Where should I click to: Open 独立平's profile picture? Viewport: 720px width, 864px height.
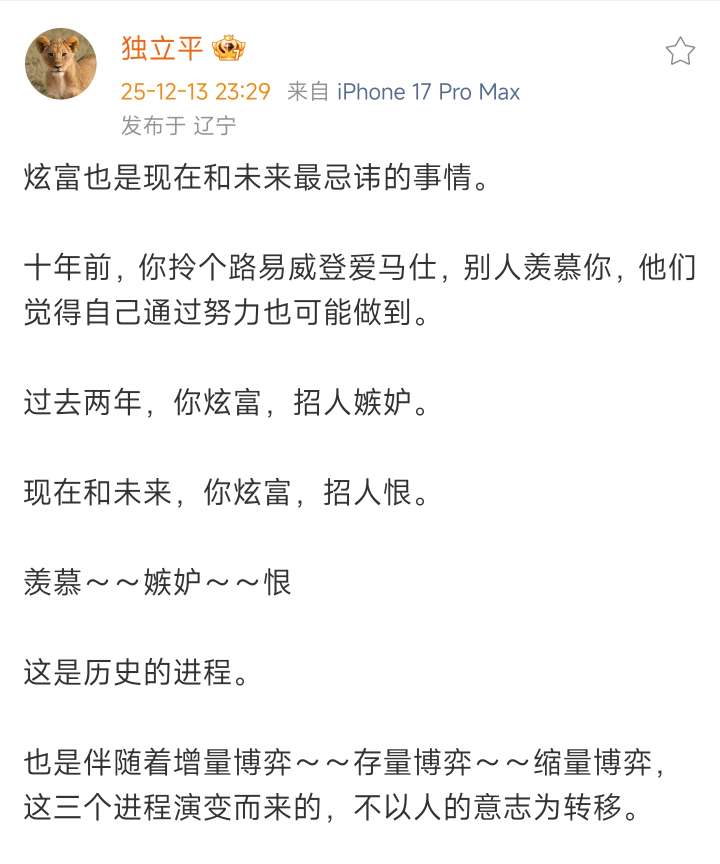61,64
